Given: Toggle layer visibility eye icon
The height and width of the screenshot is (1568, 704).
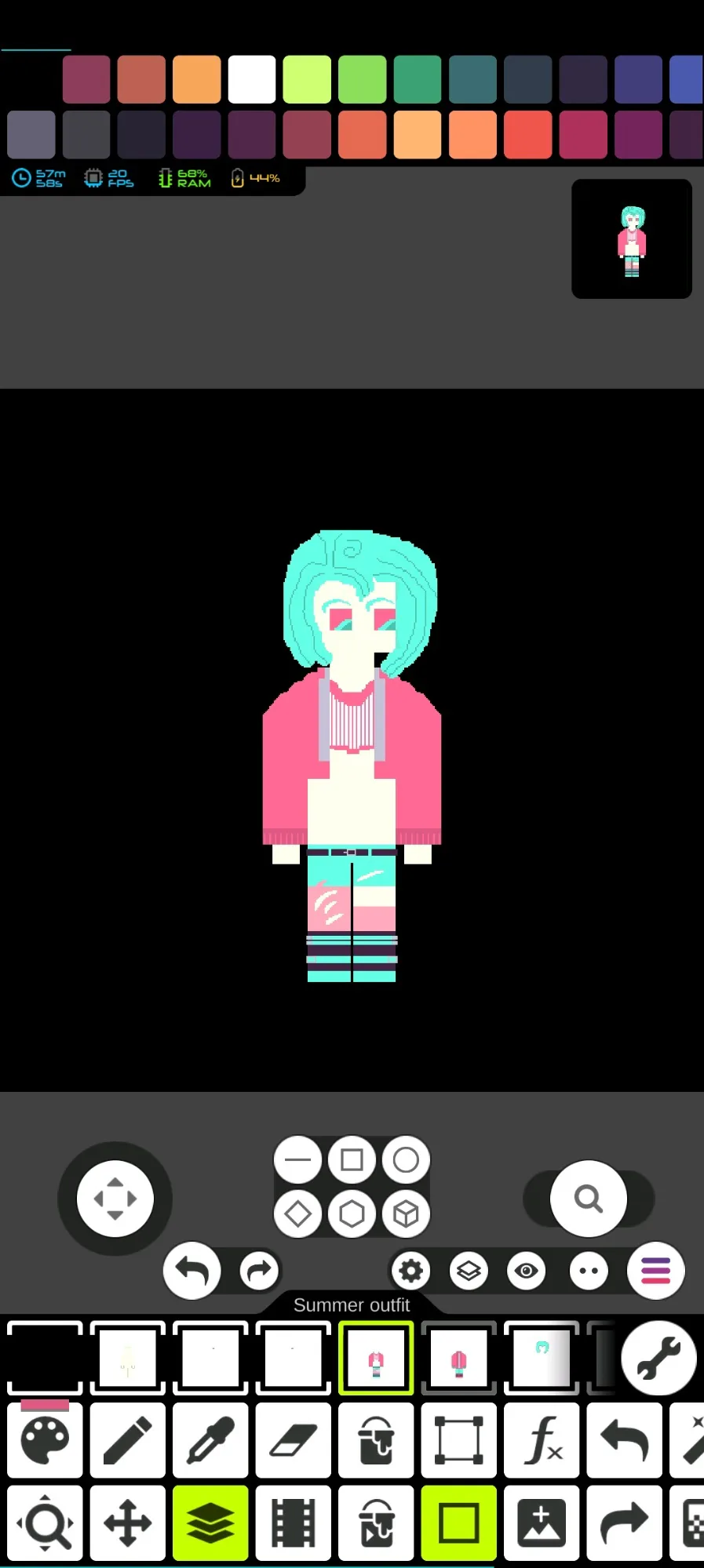Looking at the screenshot, I should coord(527,1271).
